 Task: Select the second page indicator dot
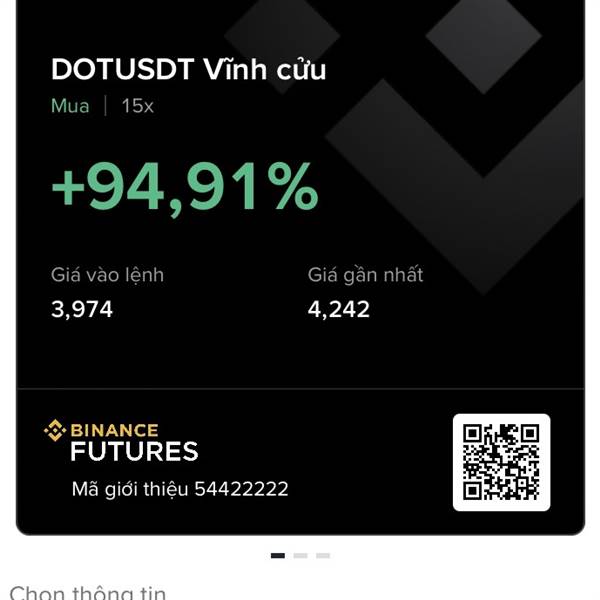pos(300,555)
